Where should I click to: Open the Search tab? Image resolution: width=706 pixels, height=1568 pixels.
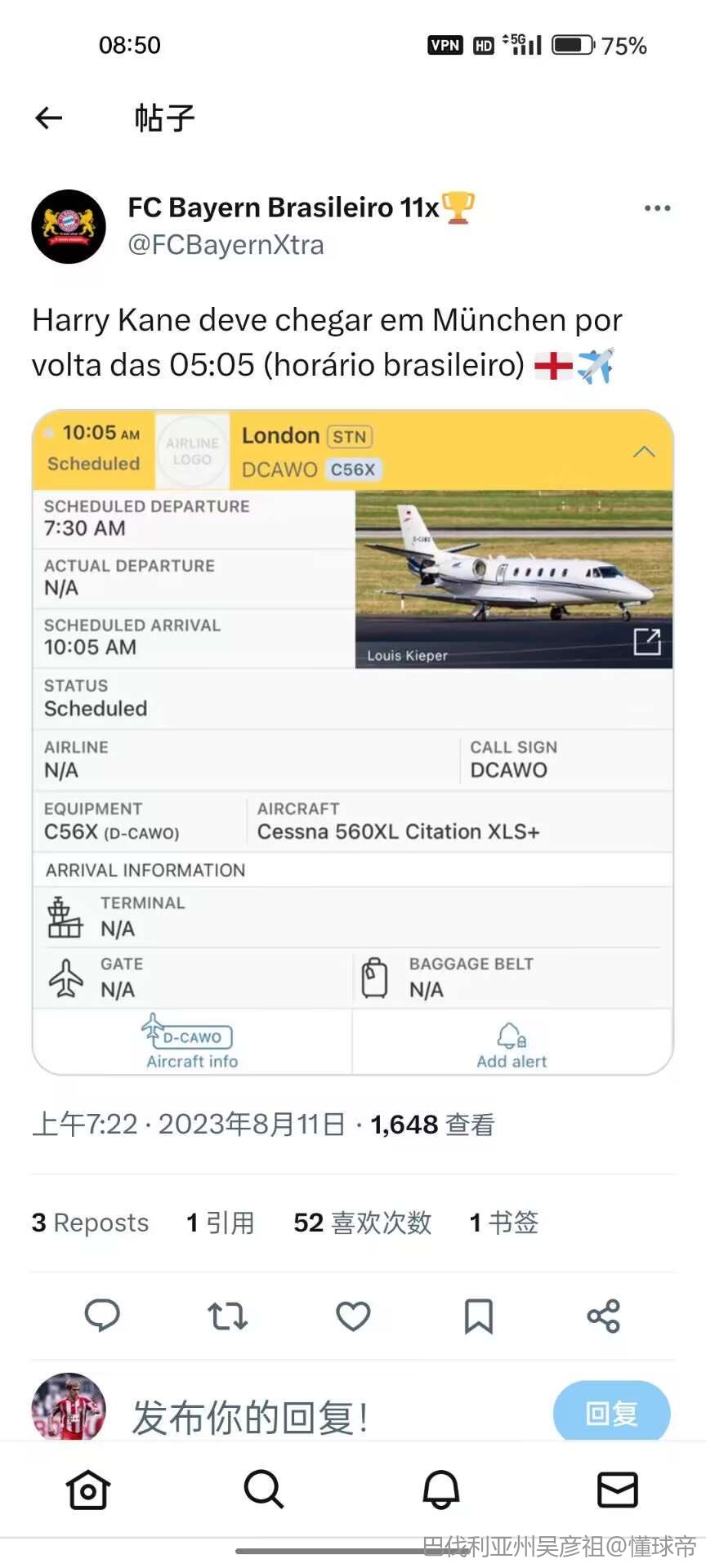tap(264, 1490)
